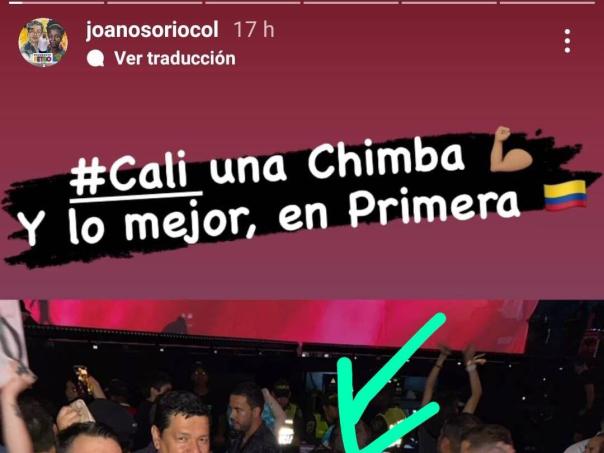Open the story overflow menu
The width and height of the screenshot is (604, 453).
[x=567, y=41]
